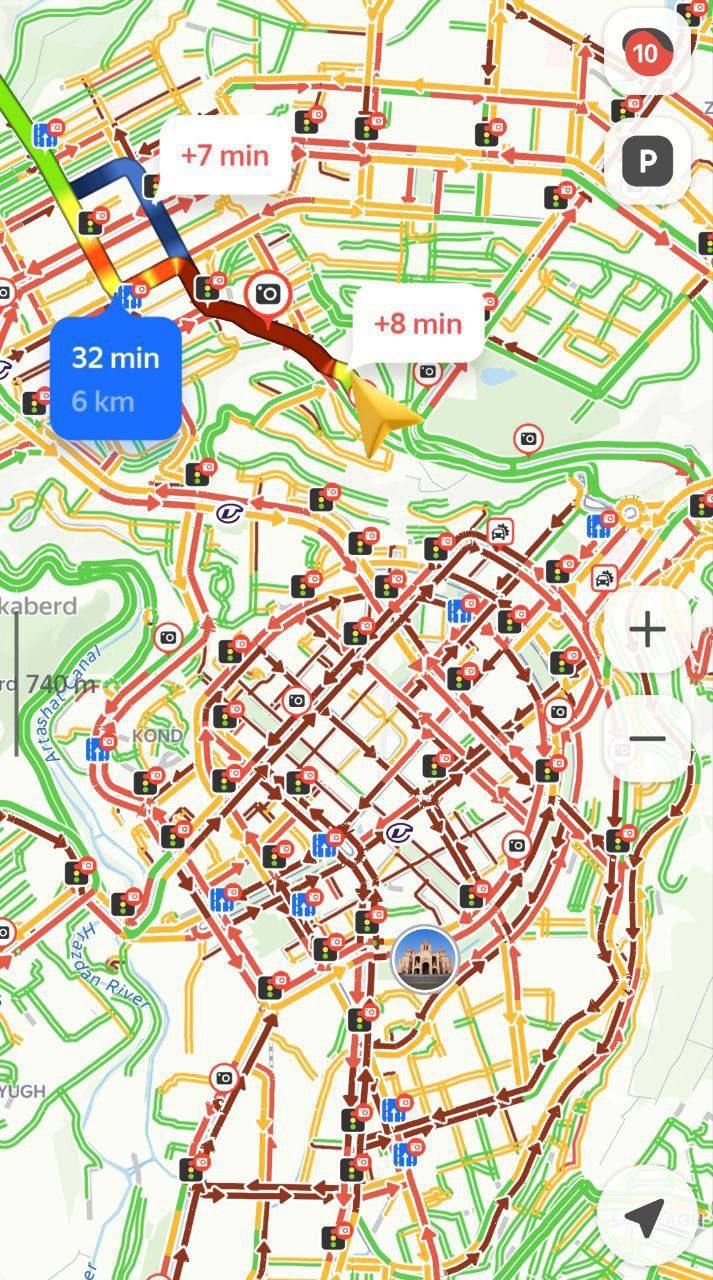Open the traffic level indicator showing 10
The width and height of the screenshot is (713, 1280).
pyautogui.click(x=647, y=52)
